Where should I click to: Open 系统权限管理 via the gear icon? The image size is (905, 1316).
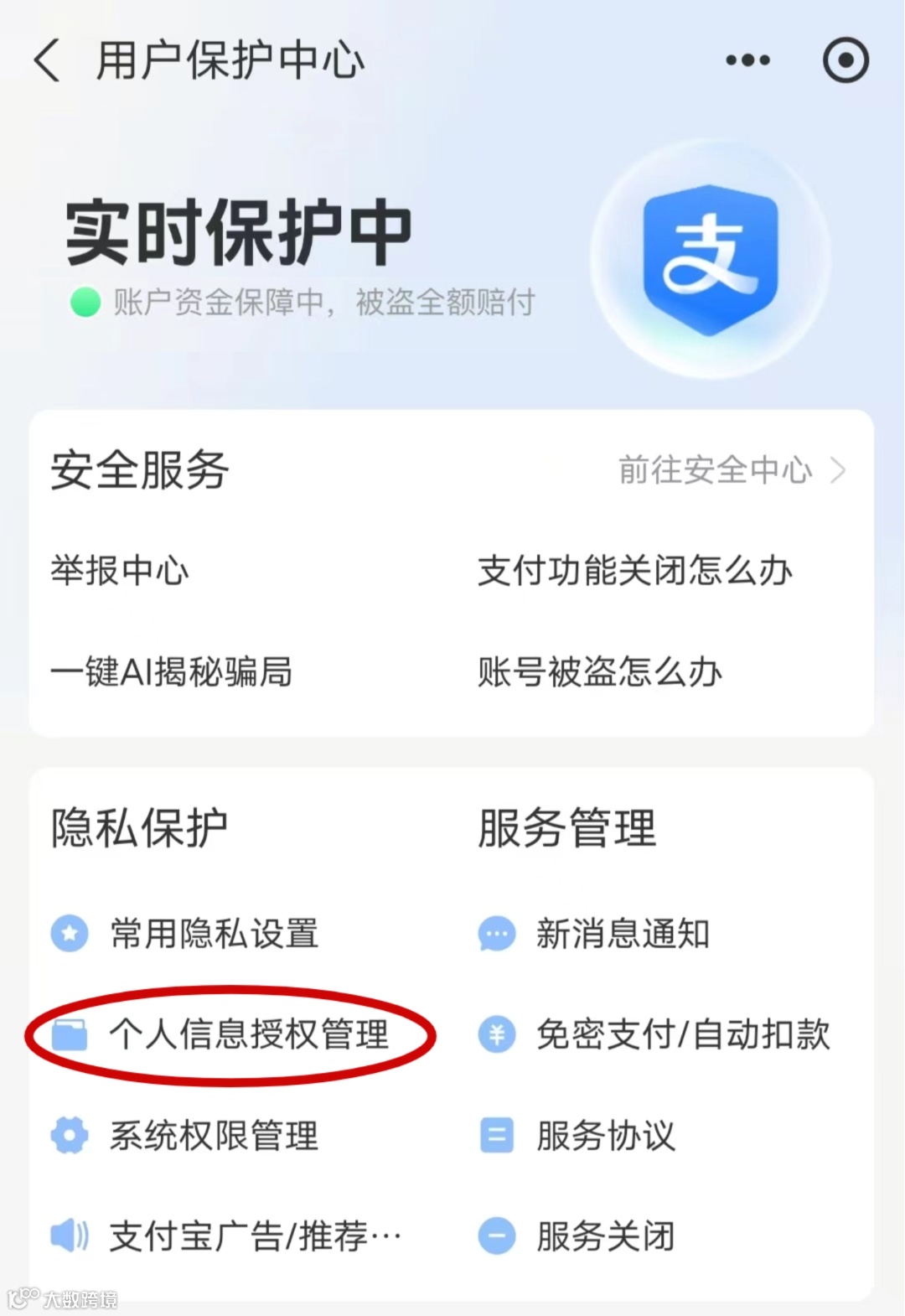click(x=70, y=1137)
